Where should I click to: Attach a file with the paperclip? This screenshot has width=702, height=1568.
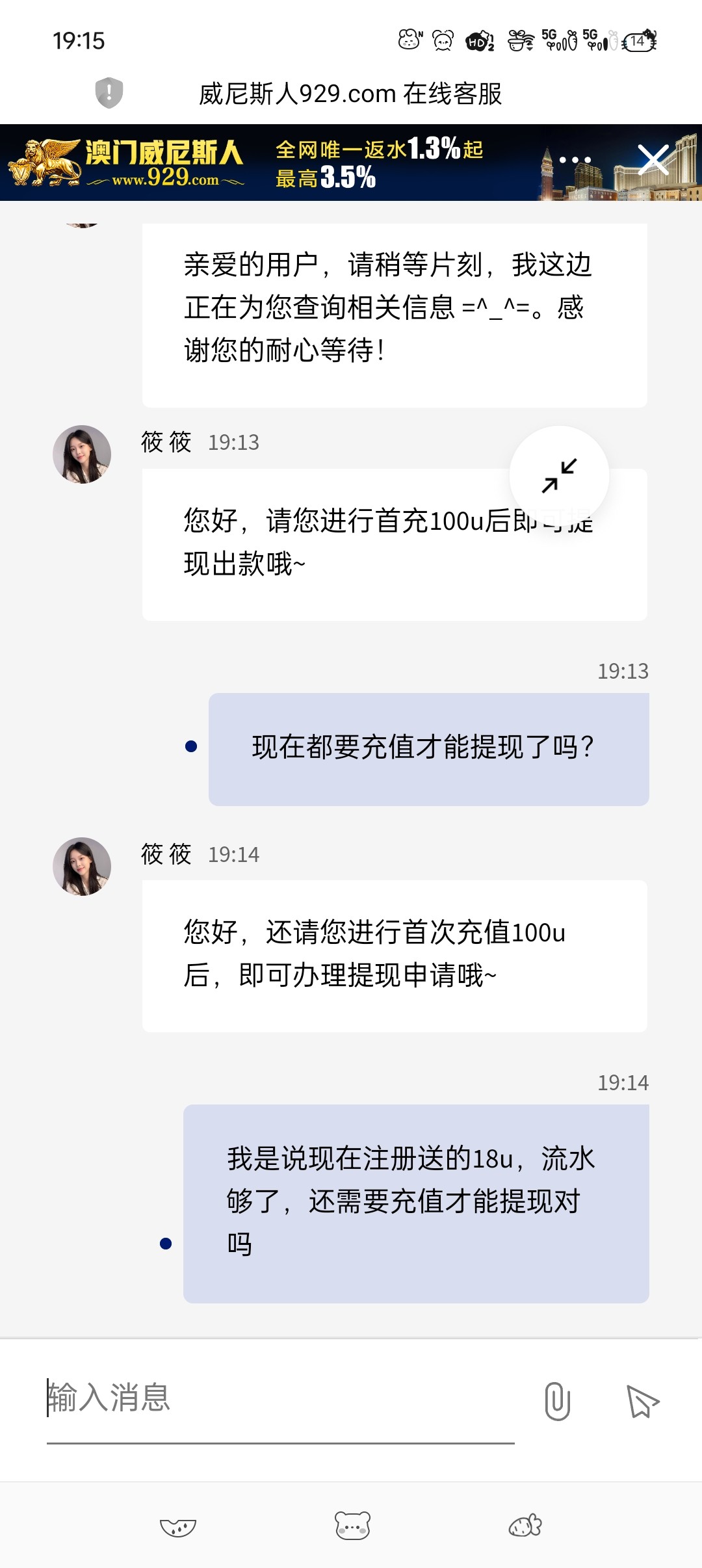pos(557,1401)
